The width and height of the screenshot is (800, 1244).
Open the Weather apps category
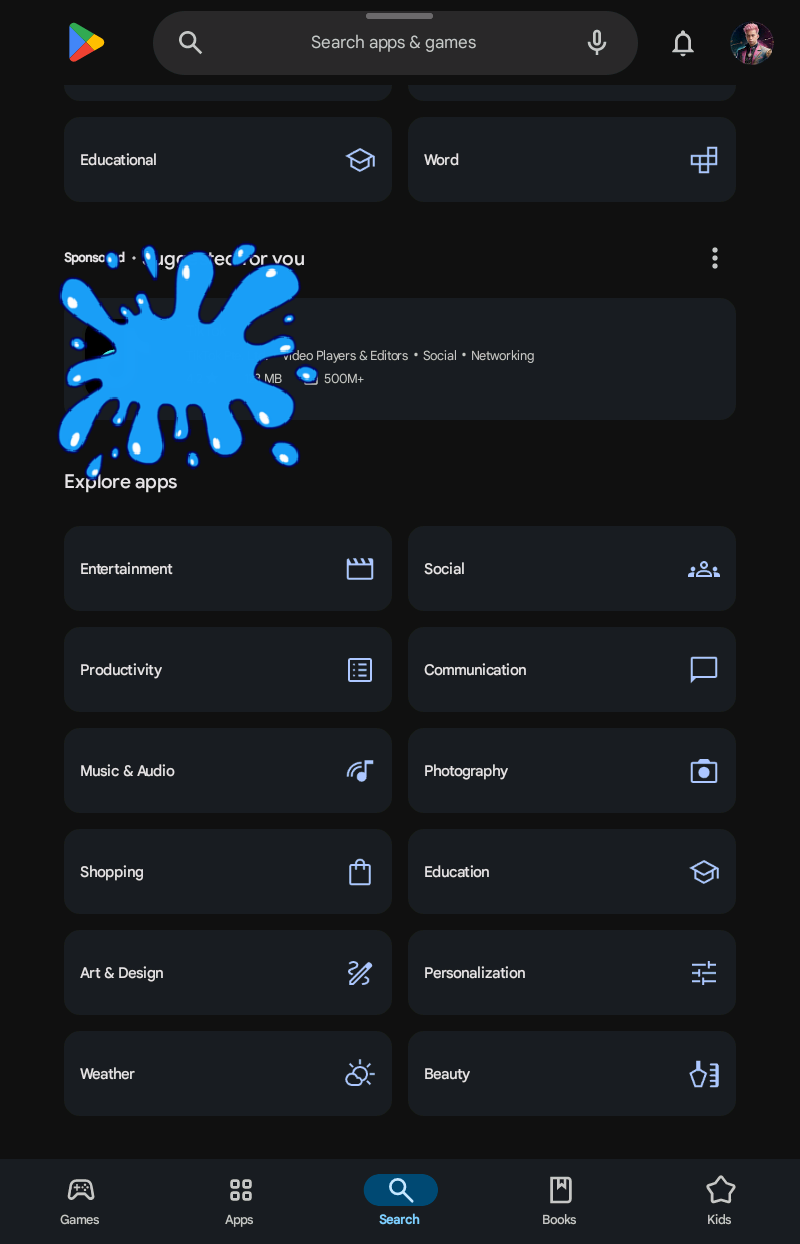(x=228, y=1074)
